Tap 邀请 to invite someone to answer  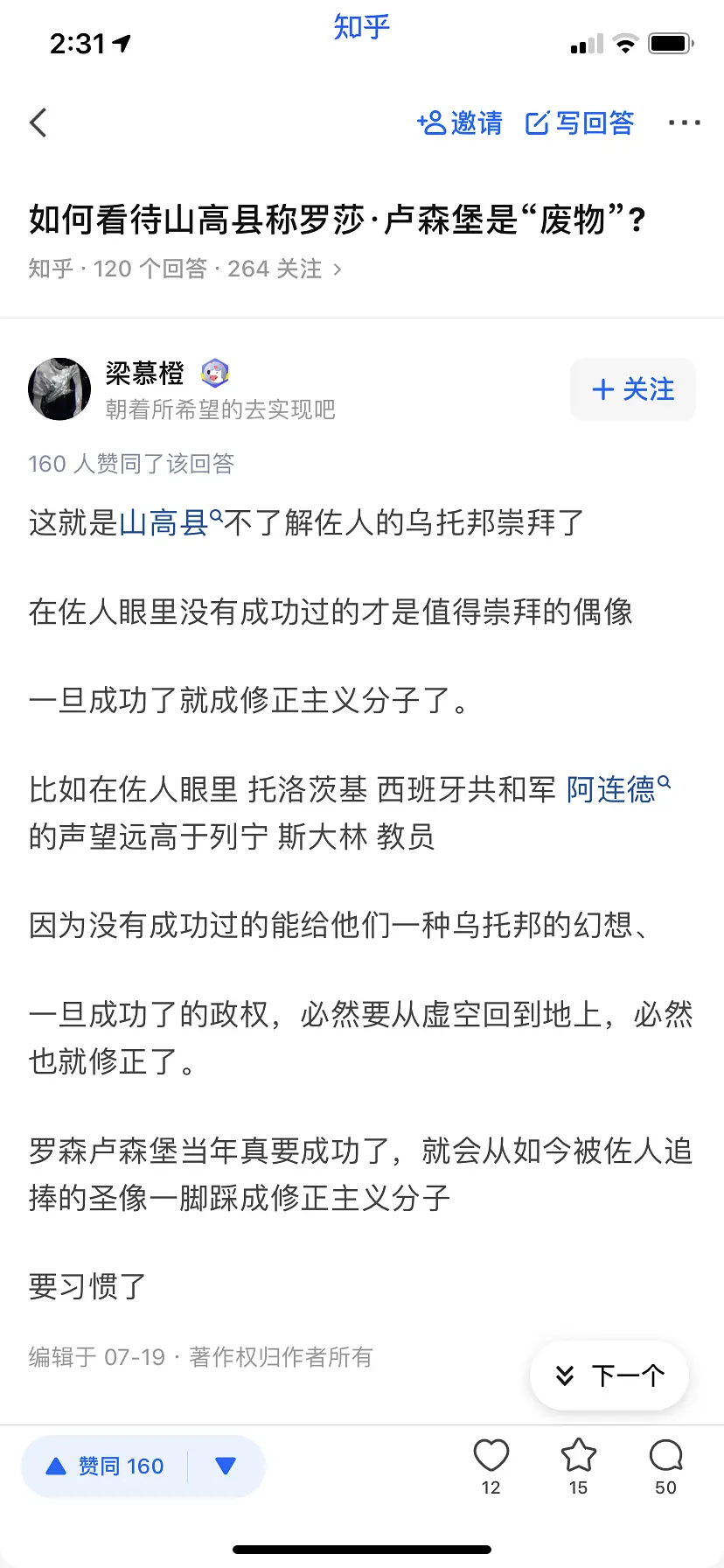[460, 122]
